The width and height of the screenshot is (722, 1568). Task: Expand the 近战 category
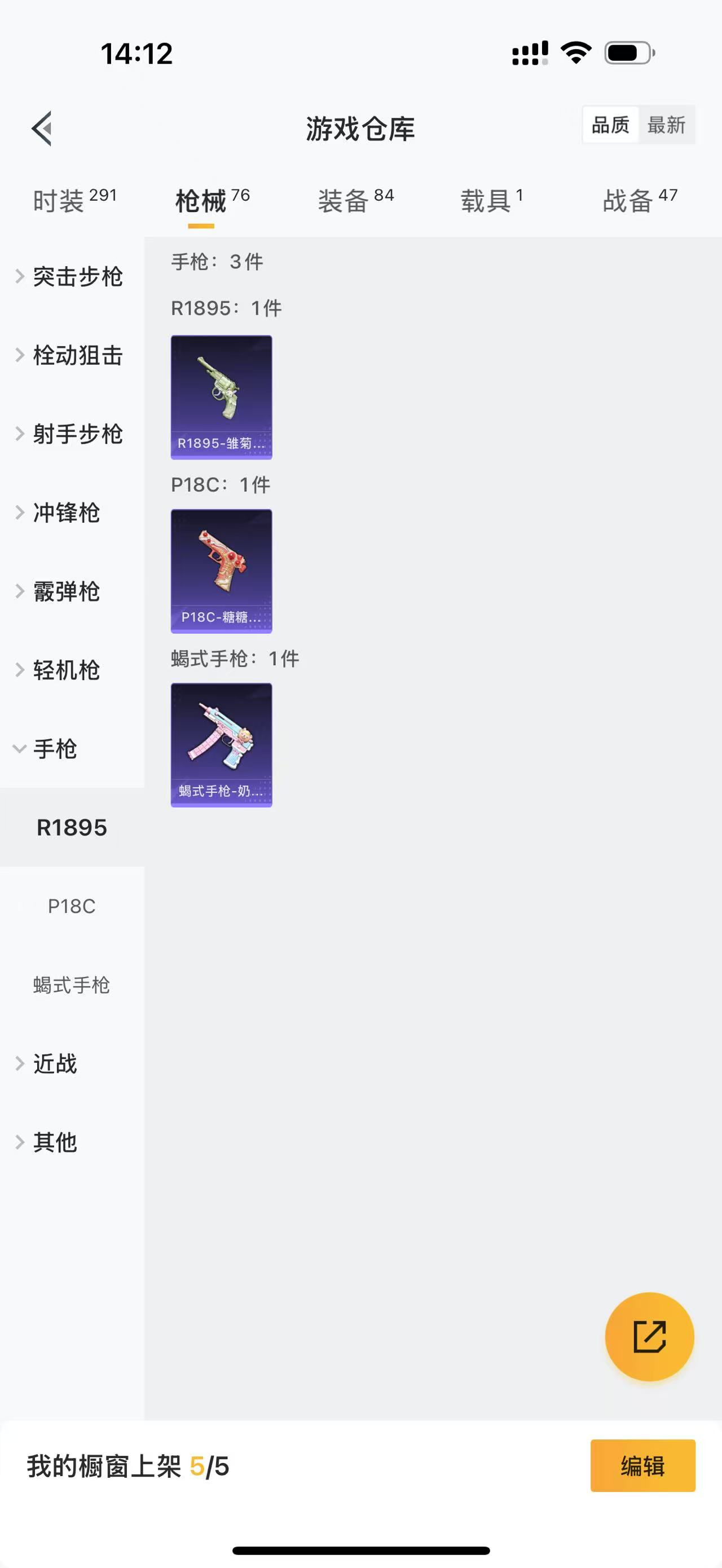click(x=55, y=1063)
